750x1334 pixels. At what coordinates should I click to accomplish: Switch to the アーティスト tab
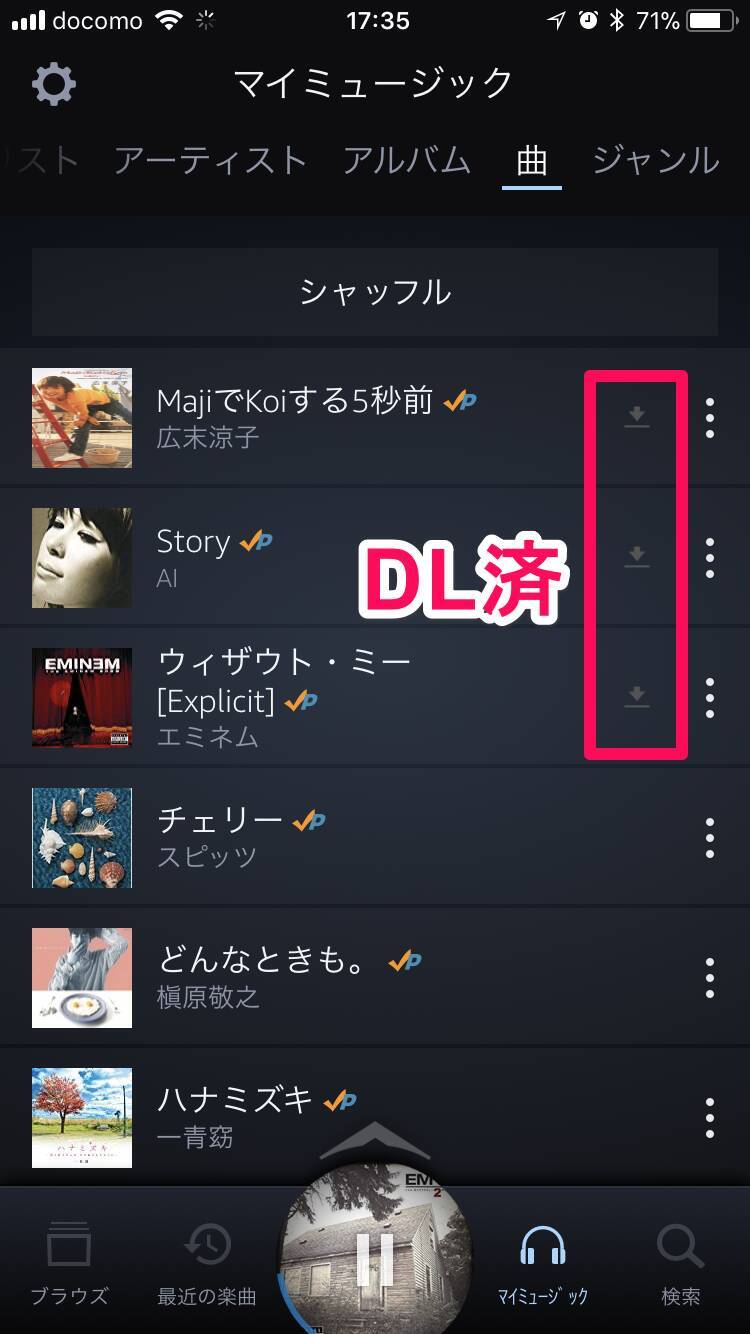(210, 160)
